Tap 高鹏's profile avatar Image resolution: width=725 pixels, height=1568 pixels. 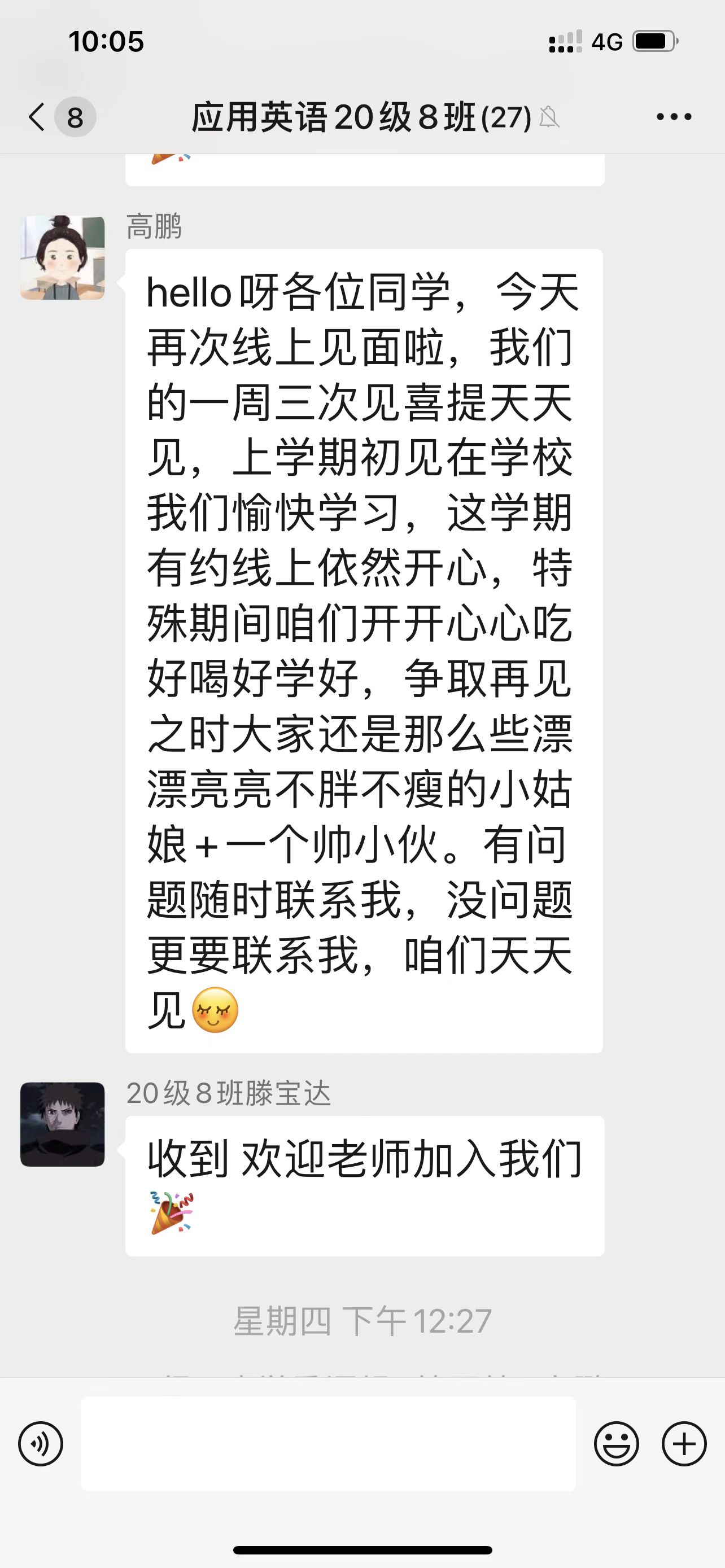(x=63, y=257)
